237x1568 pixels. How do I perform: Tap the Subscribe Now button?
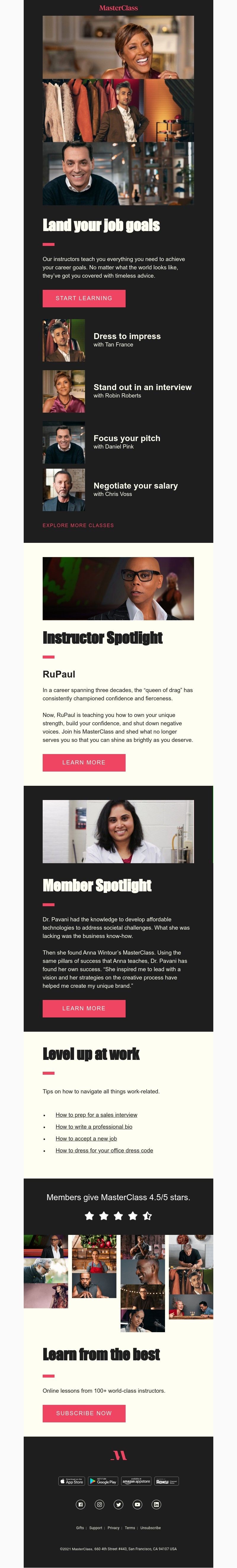84,1413
